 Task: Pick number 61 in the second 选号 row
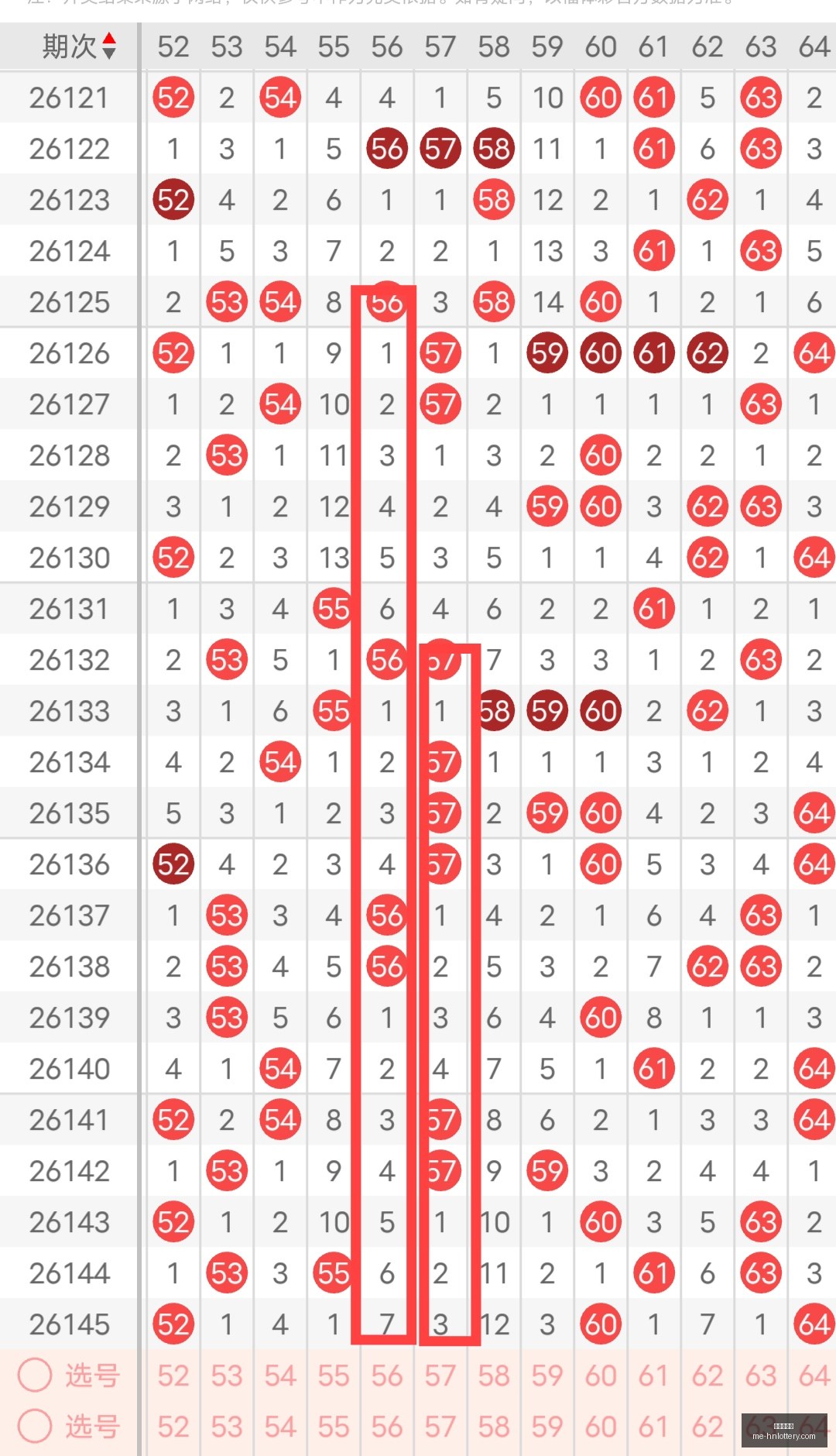pos(654,1427)
